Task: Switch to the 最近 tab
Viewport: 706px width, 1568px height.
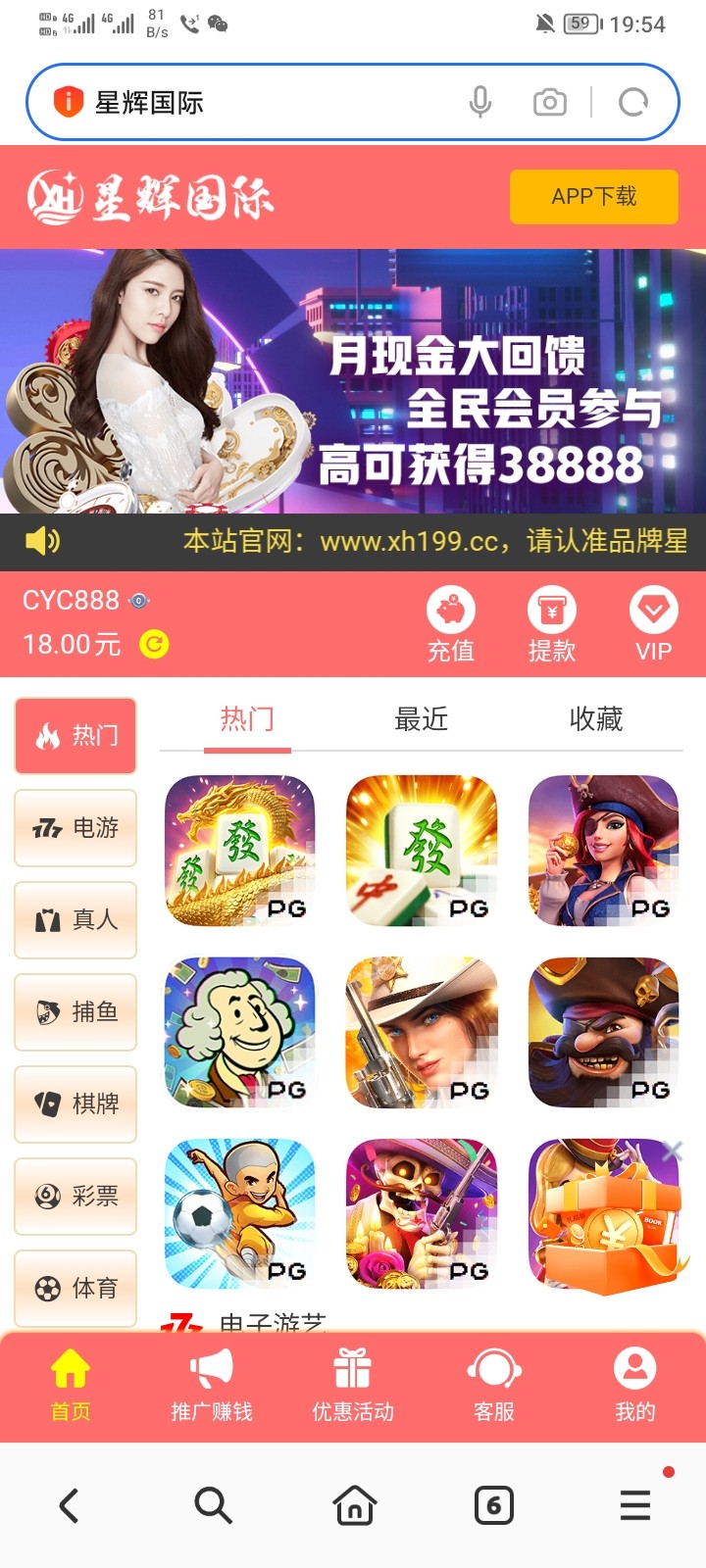Action: coord(422,720)
